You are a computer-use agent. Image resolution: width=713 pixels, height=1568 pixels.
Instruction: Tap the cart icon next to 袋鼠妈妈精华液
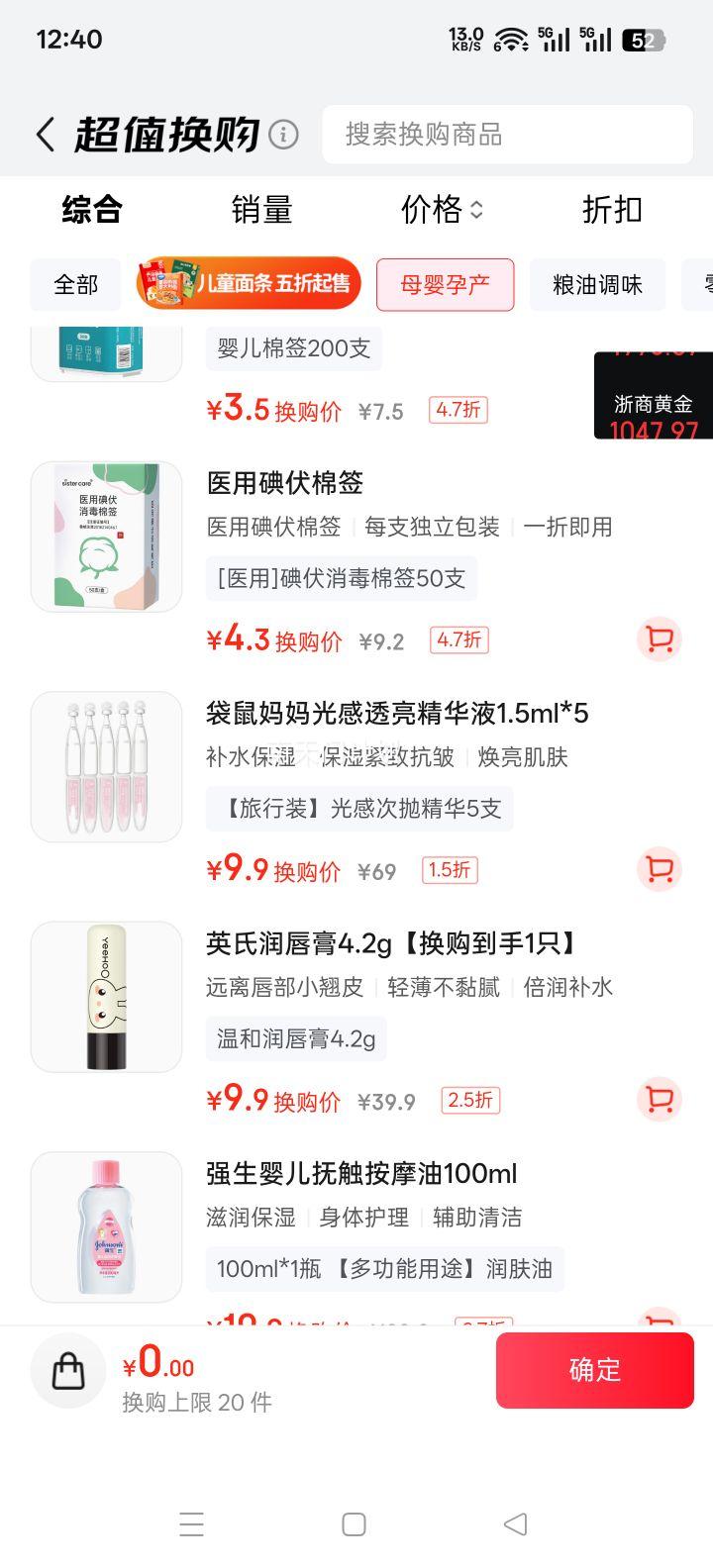[x=659, y=870]
